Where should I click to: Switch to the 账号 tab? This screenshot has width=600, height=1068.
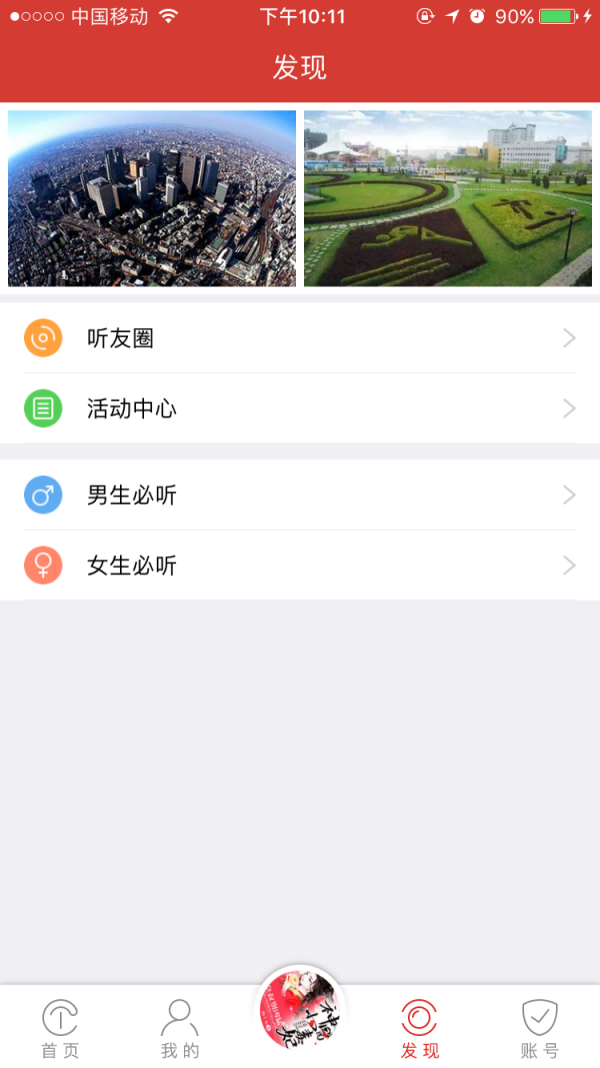539,1028
